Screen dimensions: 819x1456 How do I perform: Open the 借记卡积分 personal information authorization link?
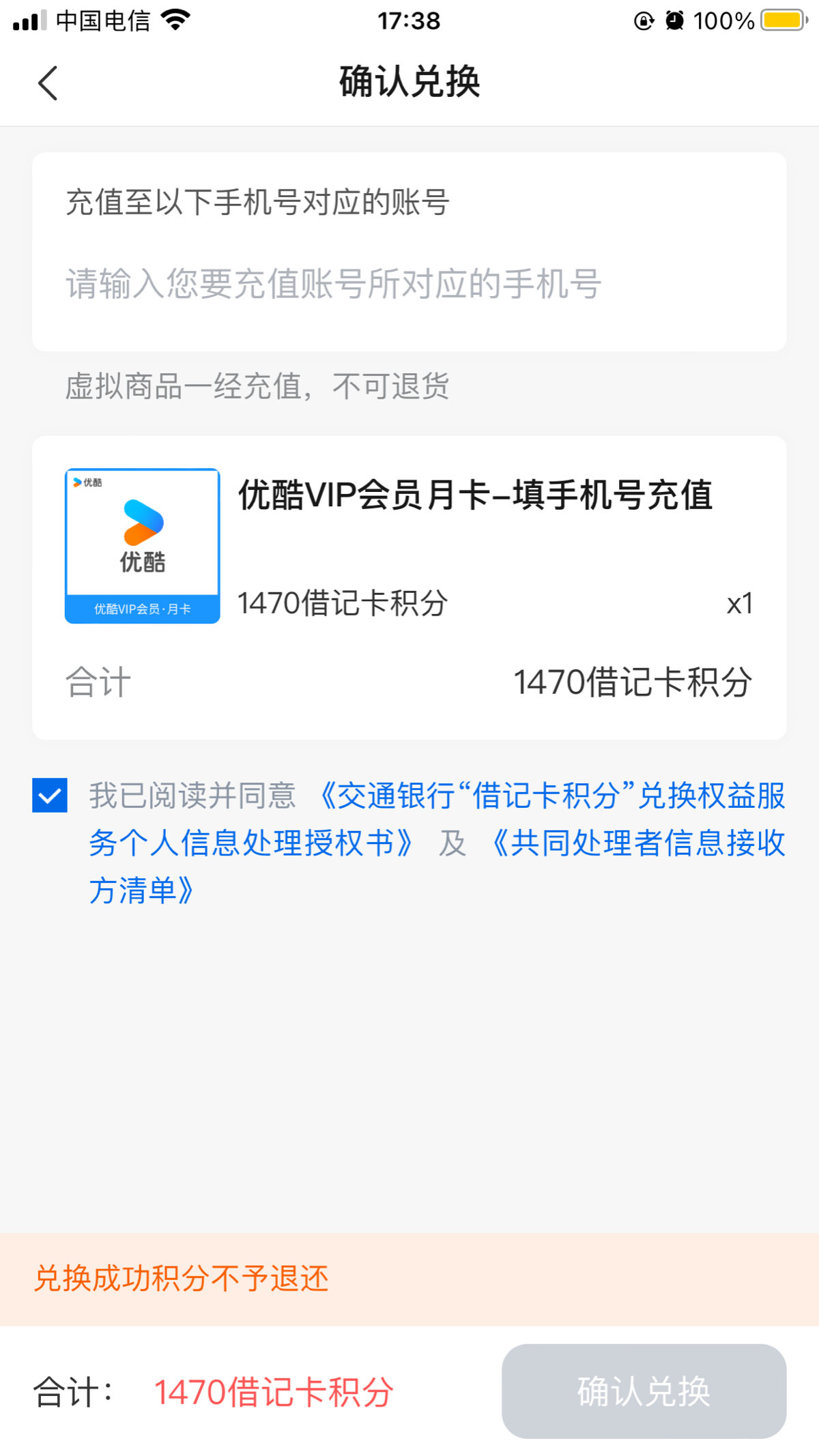click(x=437, y=819)
